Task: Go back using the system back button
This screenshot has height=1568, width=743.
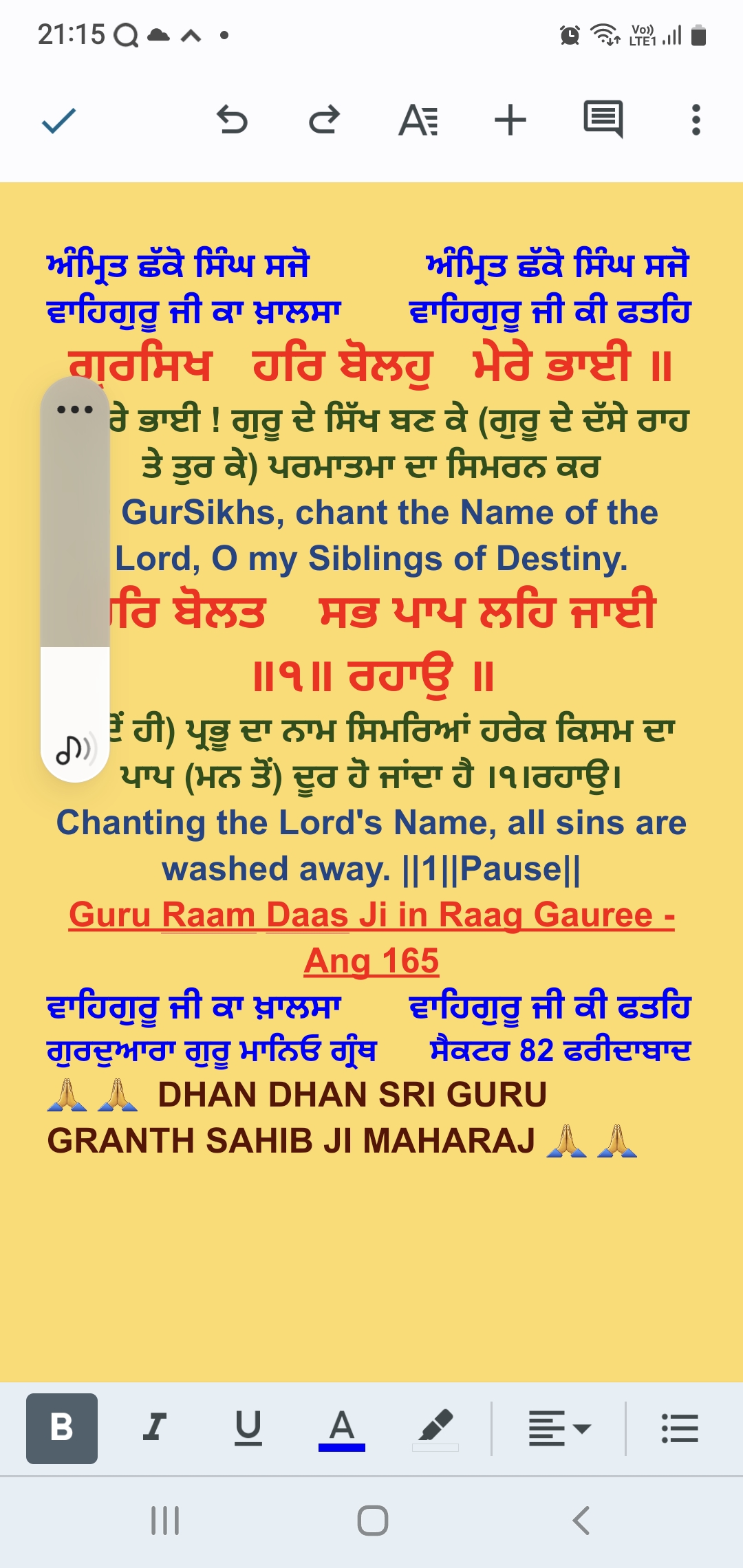Action: 581,1521
